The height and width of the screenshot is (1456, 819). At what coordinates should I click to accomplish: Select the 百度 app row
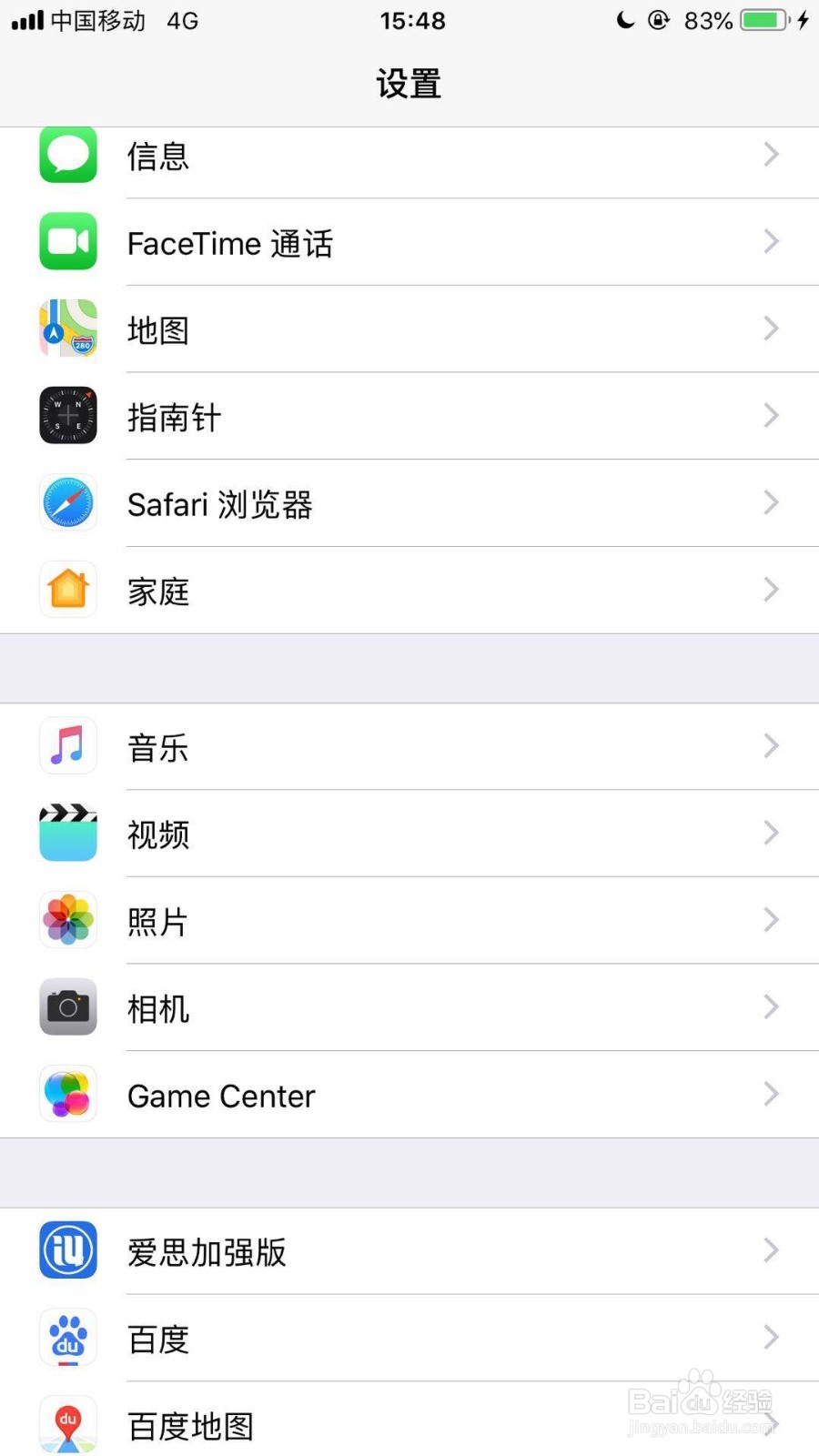tap(409, 1339)
